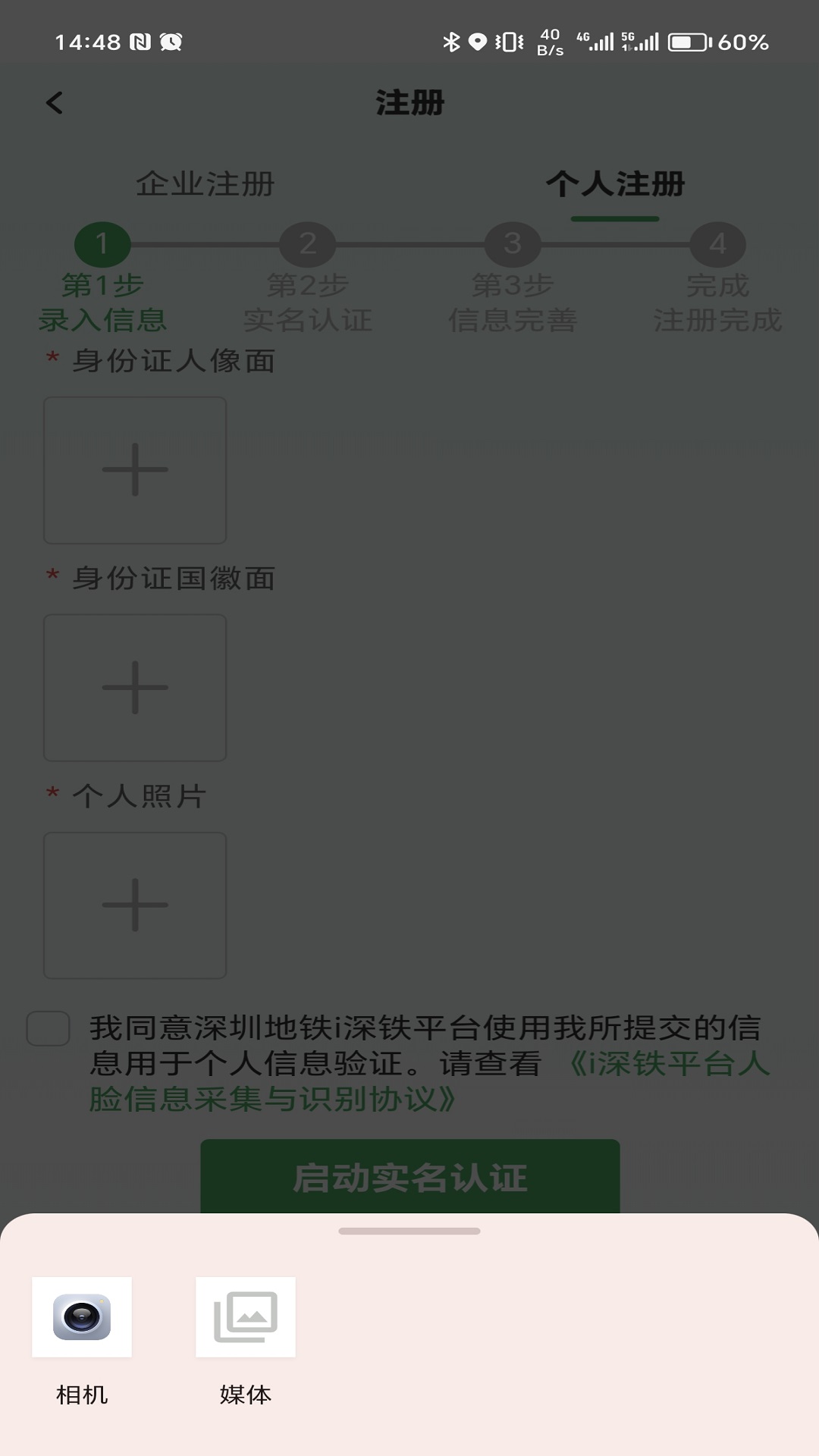The image size is (819, 1456).
Task: Open the 《i深铁平台人脸信息采集与识别协议》 link
Action: tap(669, 1065)
